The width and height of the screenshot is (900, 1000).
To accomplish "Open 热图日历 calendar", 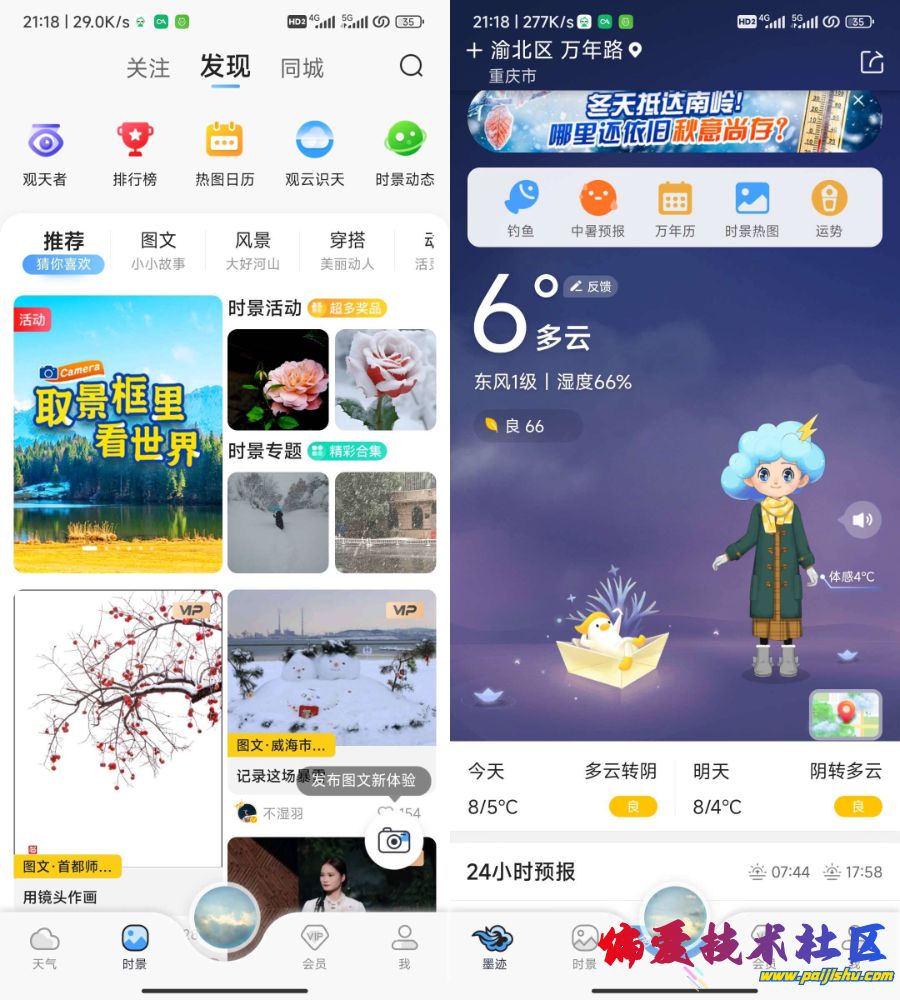I will pyautogui.click(x=224, y=153).
